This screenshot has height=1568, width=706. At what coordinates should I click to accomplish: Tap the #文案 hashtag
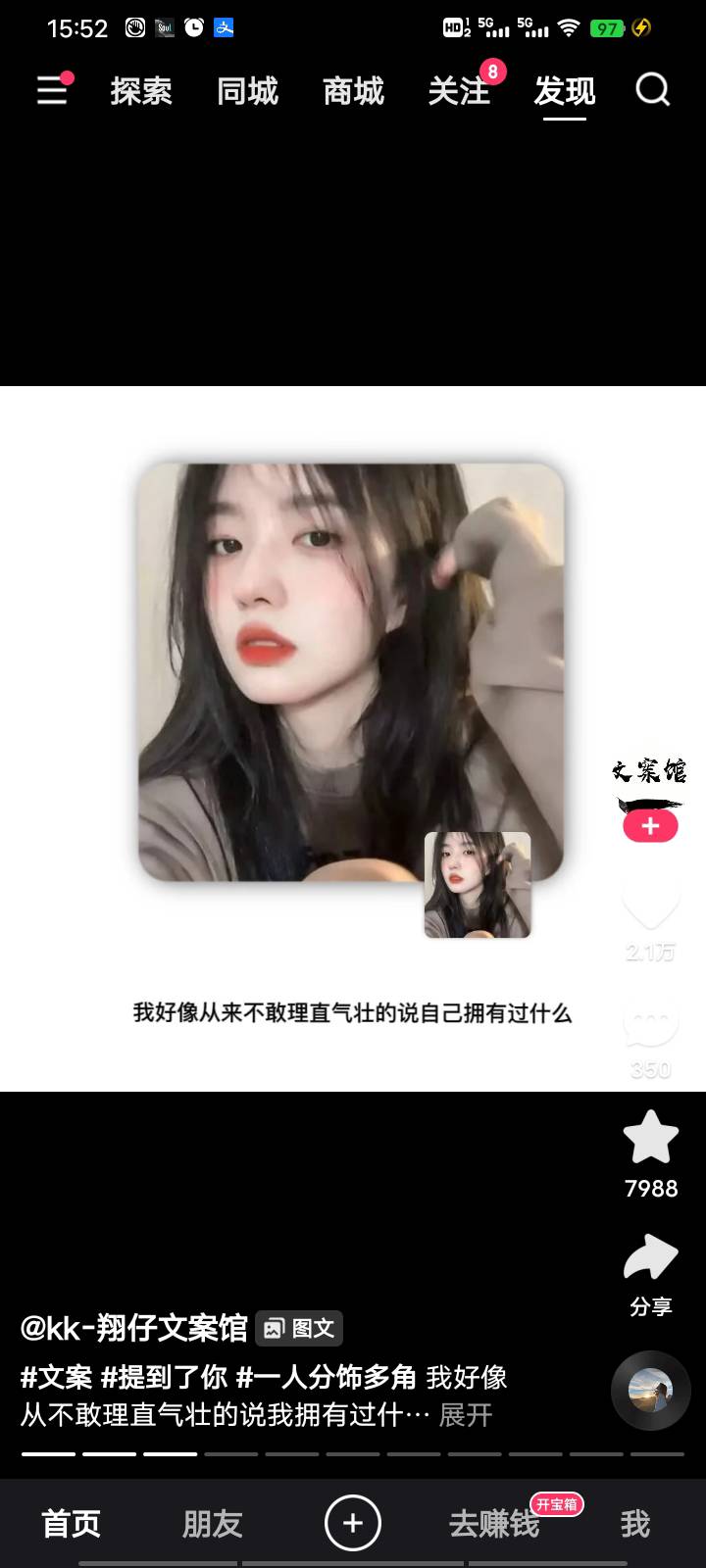point(56,1377)
